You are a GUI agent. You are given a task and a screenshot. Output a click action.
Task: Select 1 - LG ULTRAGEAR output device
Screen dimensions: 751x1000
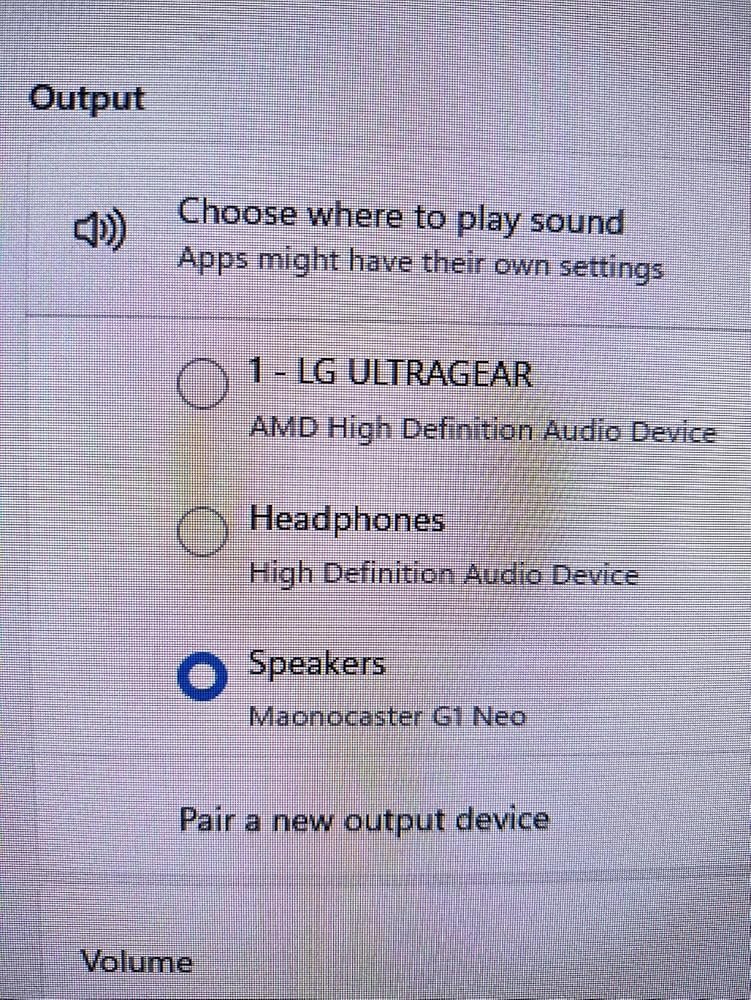202,382
